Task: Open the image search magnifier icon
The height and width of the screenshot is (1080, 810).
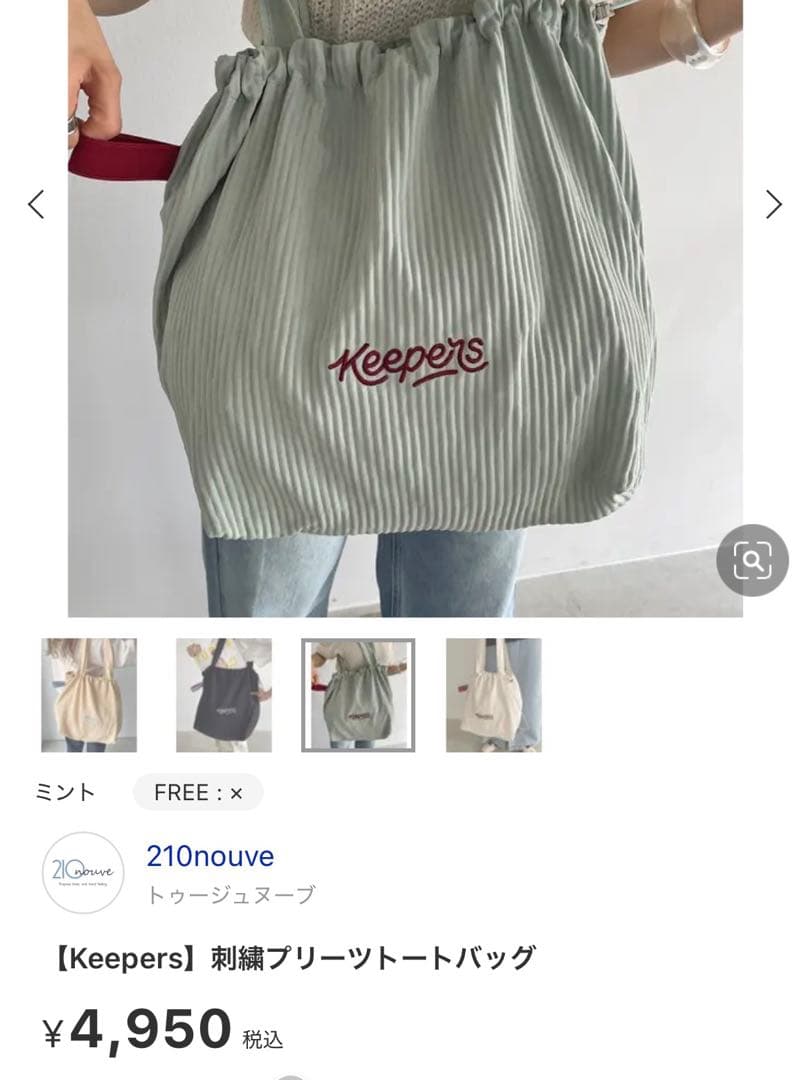Action: pyautogui.click(x=752, y=561)
